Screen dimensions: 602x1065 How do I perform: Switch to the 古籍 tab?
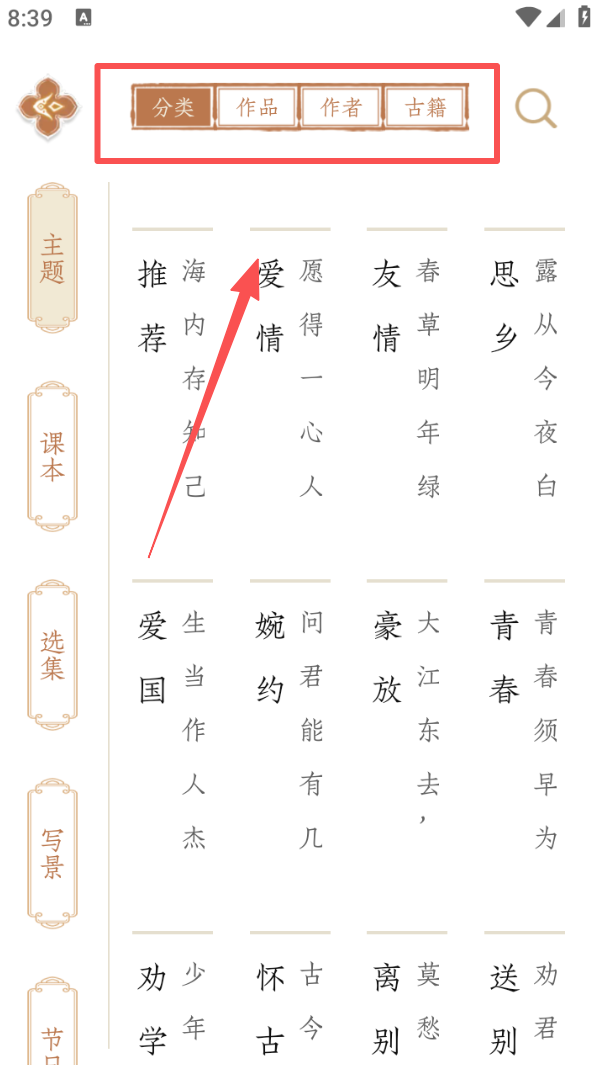click(426, 108)
